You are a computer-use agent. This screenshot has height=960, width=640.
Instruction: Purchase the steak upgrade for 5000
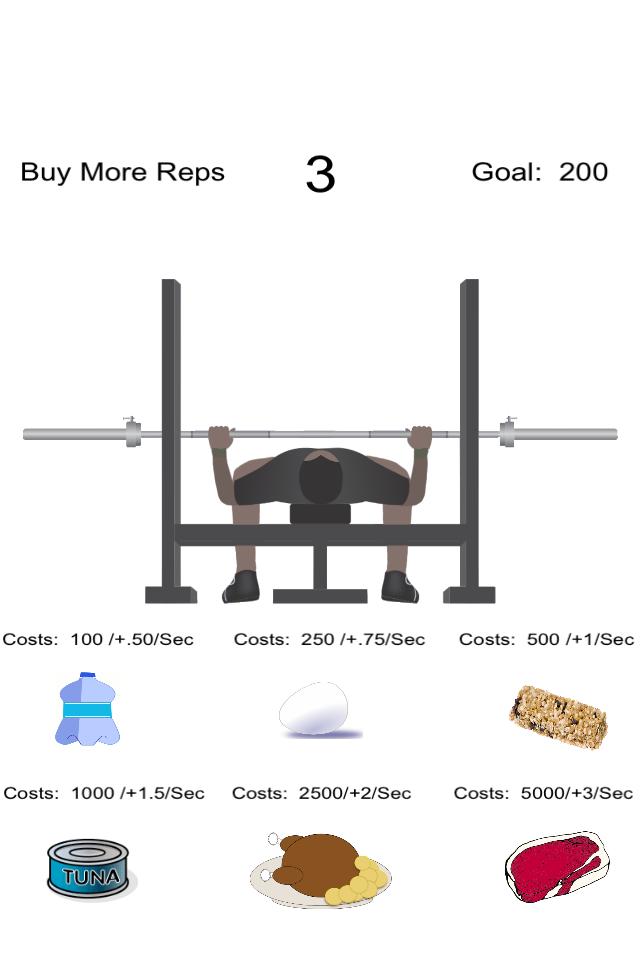(555, 866)
